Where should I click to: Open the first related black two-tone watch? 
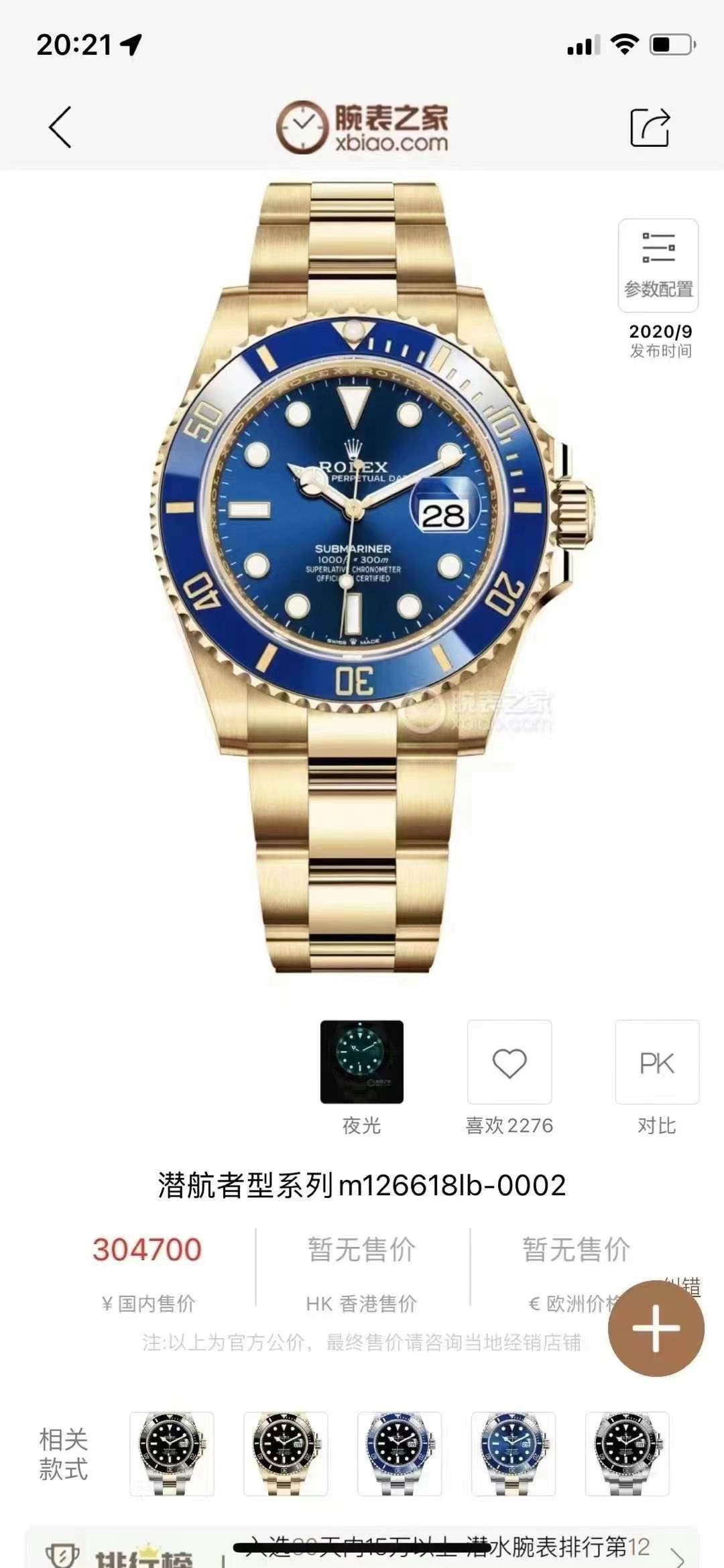pos(172,1453)
